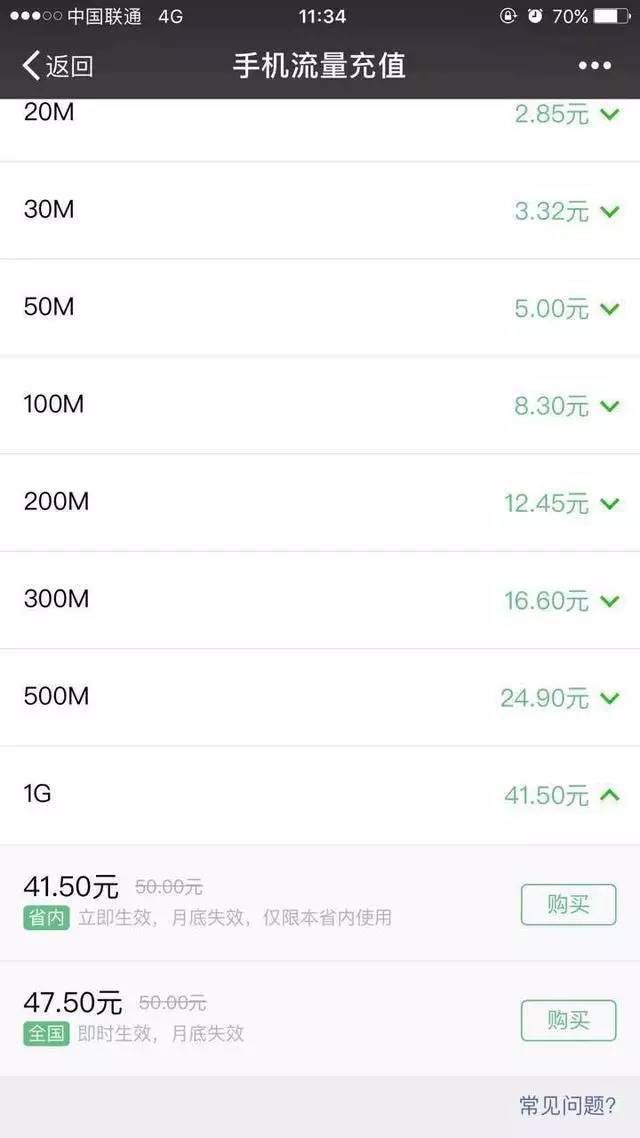
Task: Open the 常见问题 FAQ link
Action: (567, 1105)
